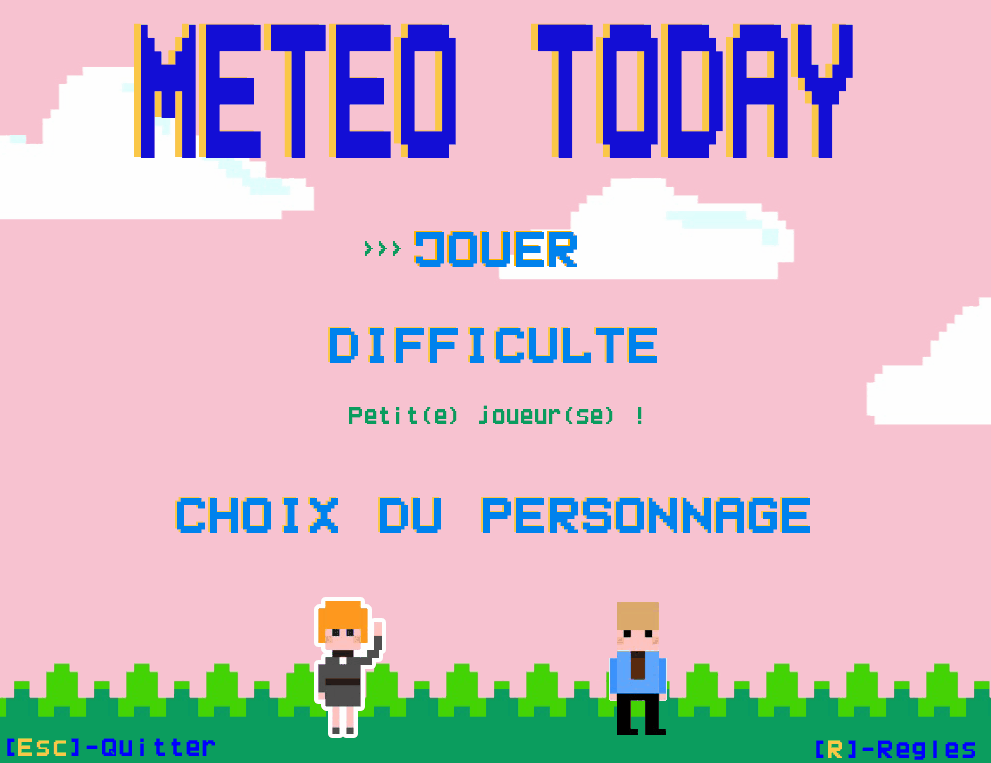Screen dimensions: 991x763
Task: Open the DIFFICULTE option
Action: click(x=493, y=346)
